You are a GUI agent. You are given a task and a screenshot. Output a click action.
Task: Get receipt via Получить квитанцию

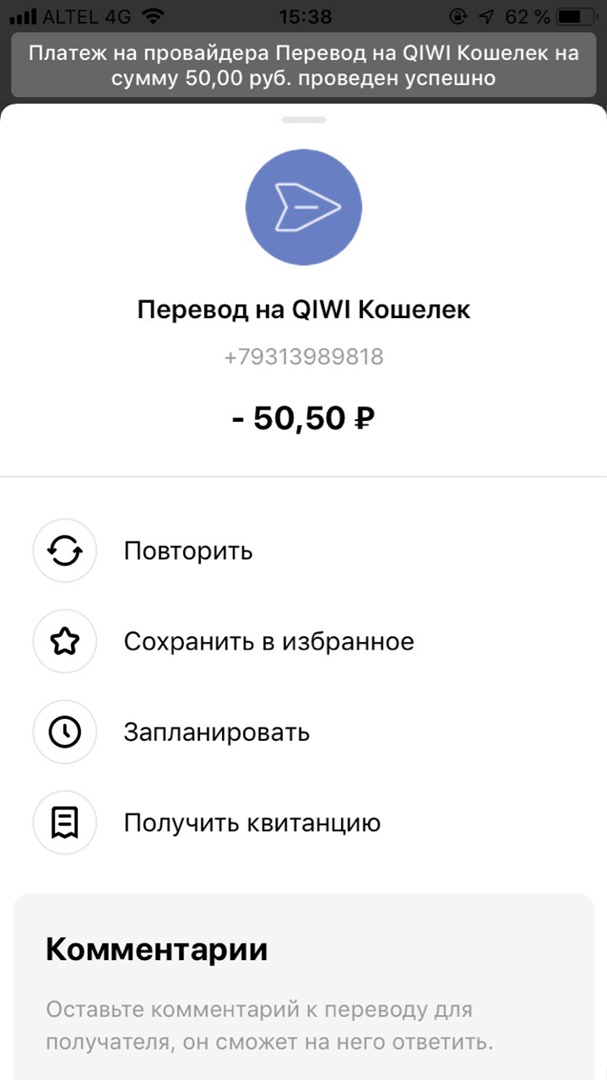click(x=252, y=823)
